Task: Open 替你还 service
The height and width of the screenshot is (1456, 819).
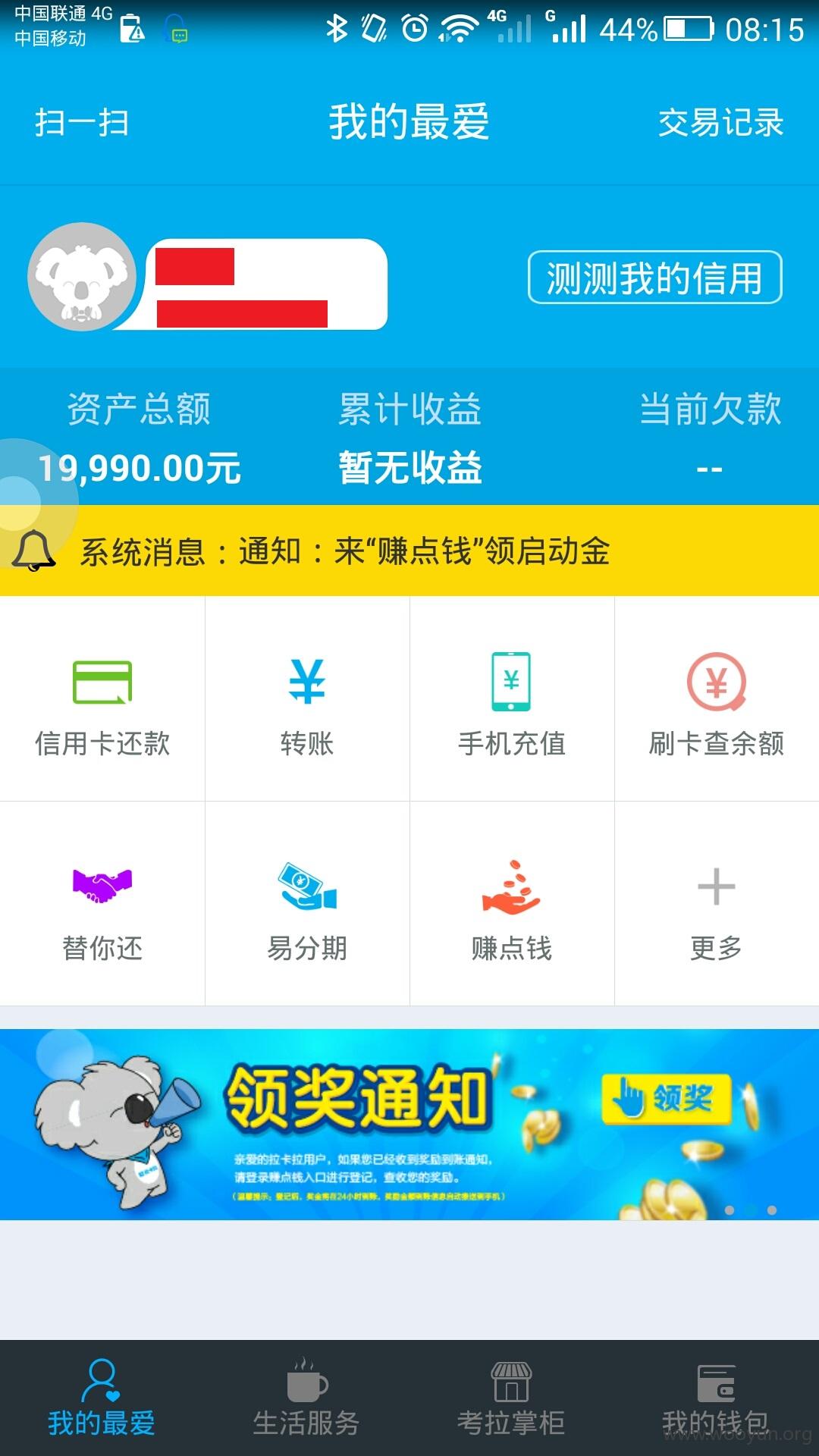Action: pyautogui.click(x=102, y=904)
